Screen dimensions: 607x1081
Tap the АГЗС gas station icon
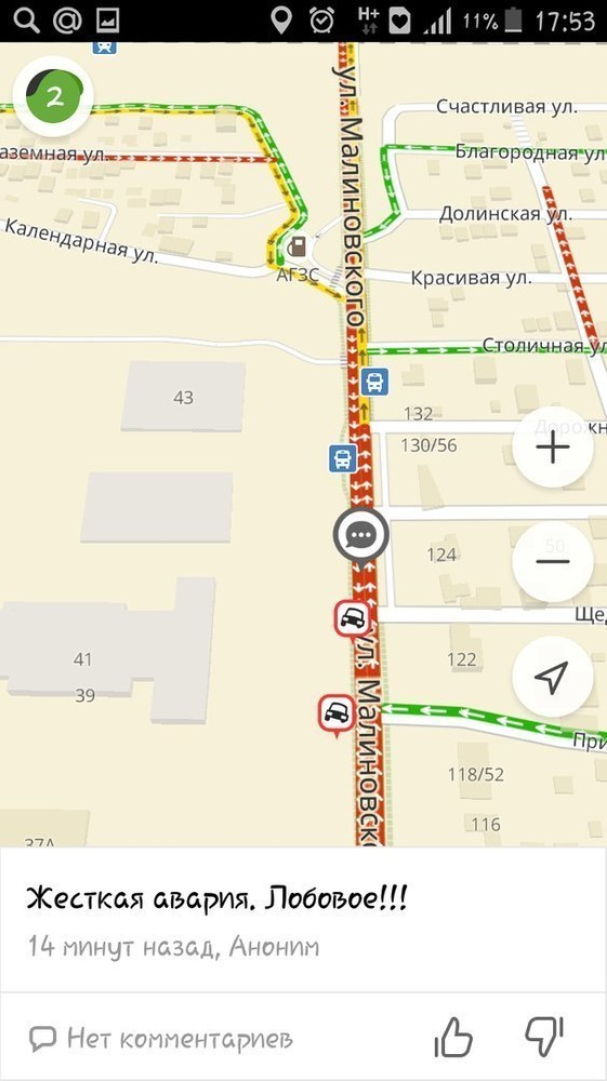point(298,246)
